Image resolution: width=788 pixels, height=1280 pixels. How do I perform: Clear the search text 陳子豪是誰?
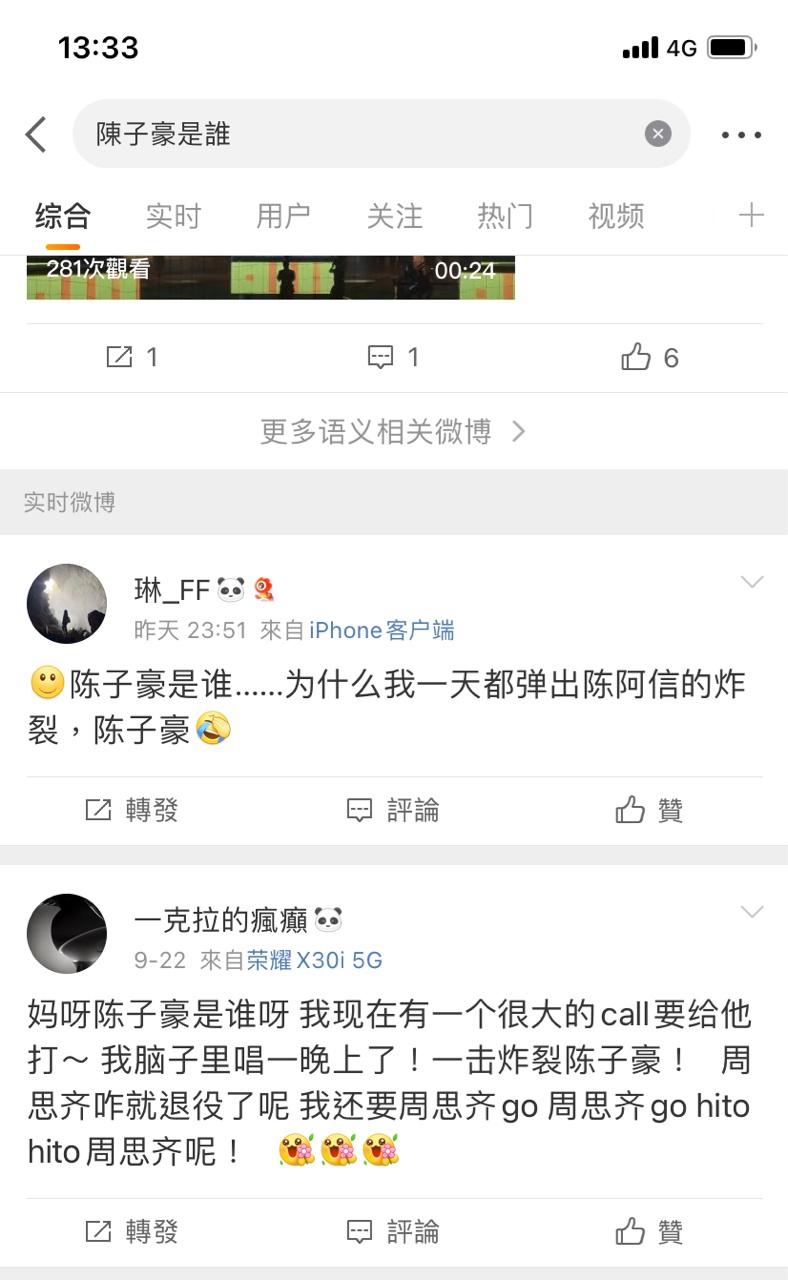657,134
